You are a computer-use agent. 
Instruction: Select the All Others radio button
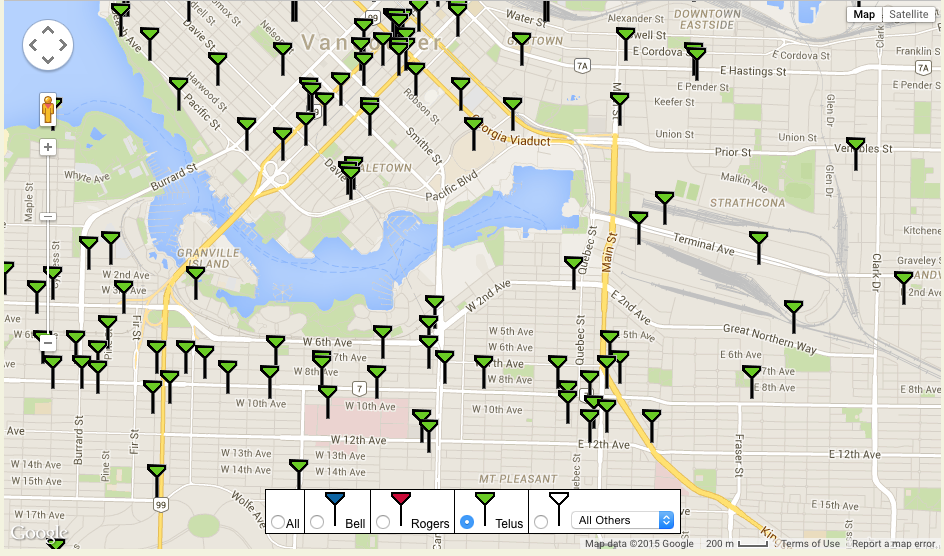point(541,522)
